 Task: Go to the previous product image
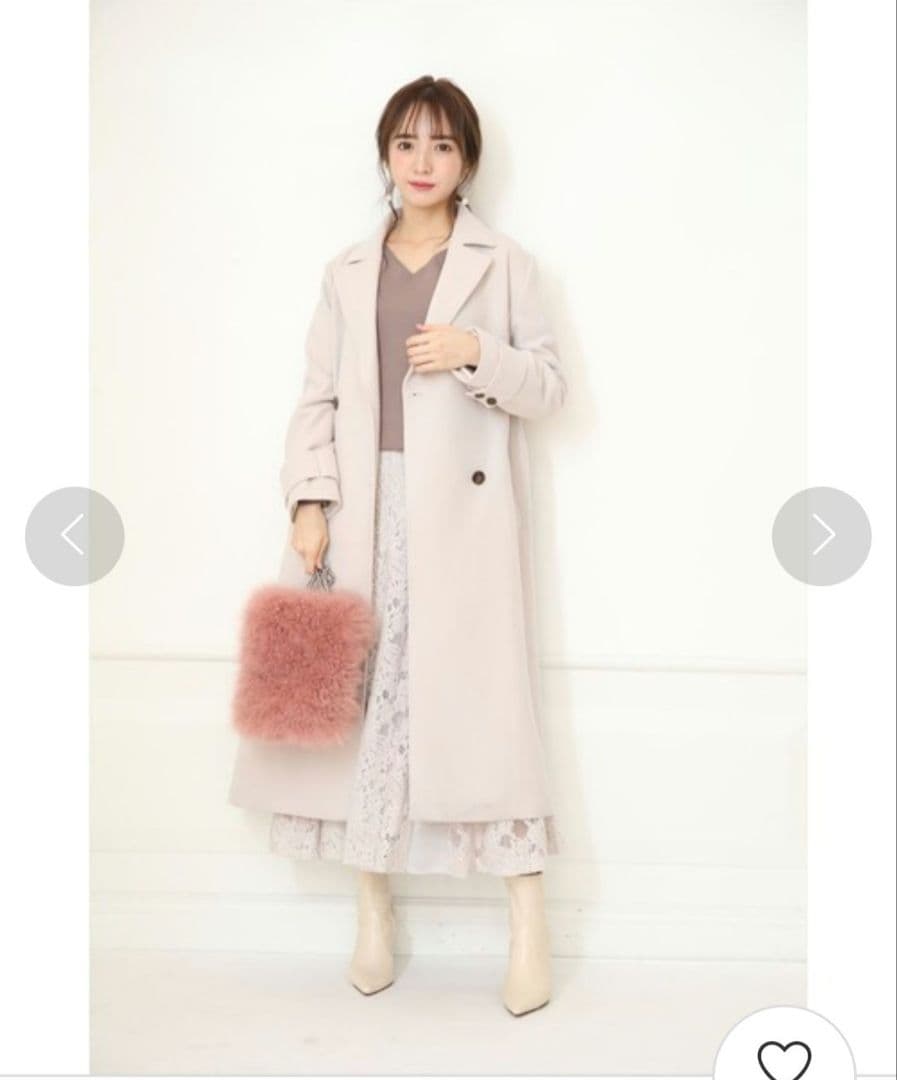(x=74, y=536)
